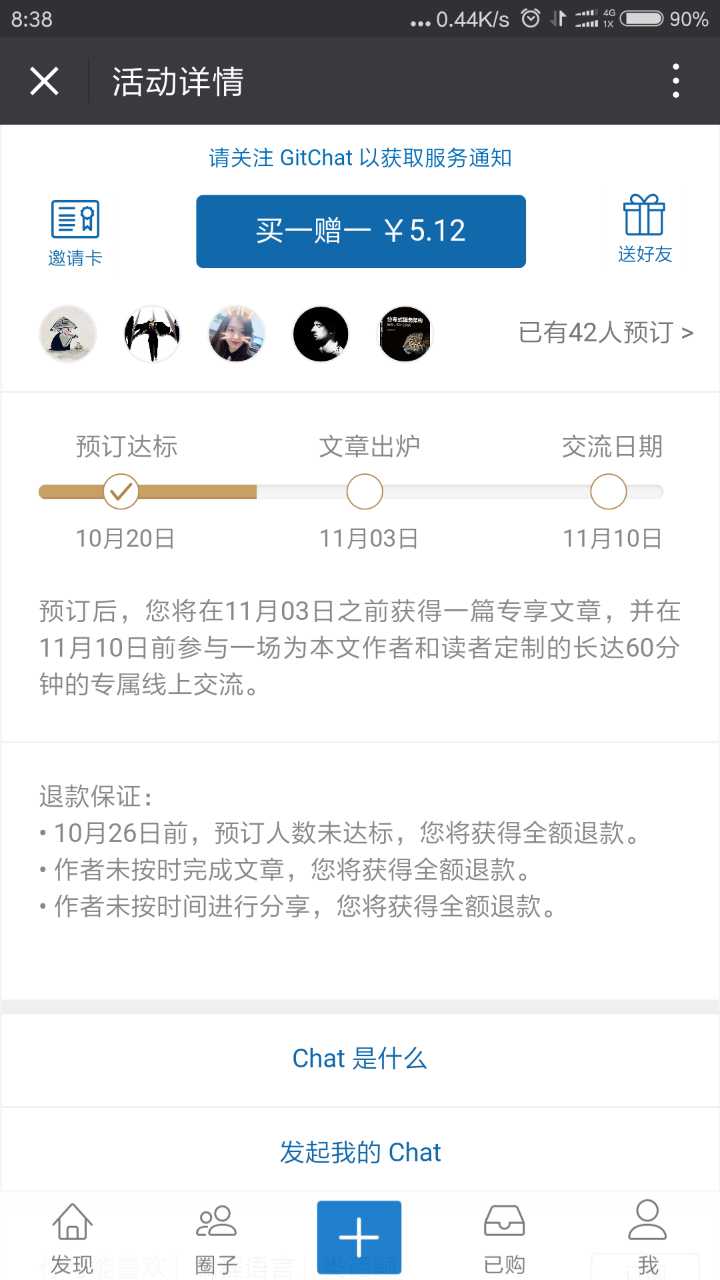Go to the 我 profile tab
Viewport: 720px width, 1280px height.
tap(647, 1238)
